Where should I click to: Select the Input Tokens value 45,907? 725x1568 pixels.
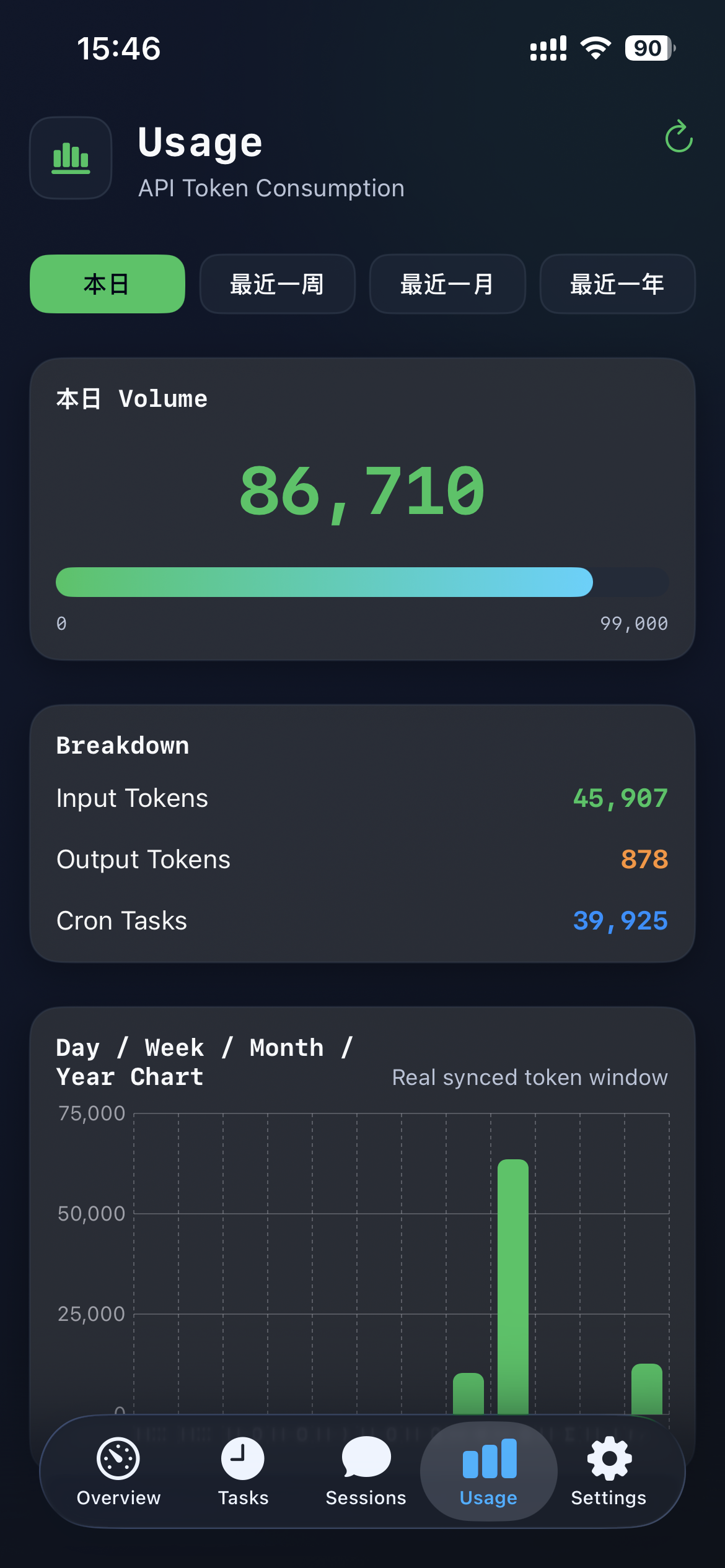click(x=619, y=798)
